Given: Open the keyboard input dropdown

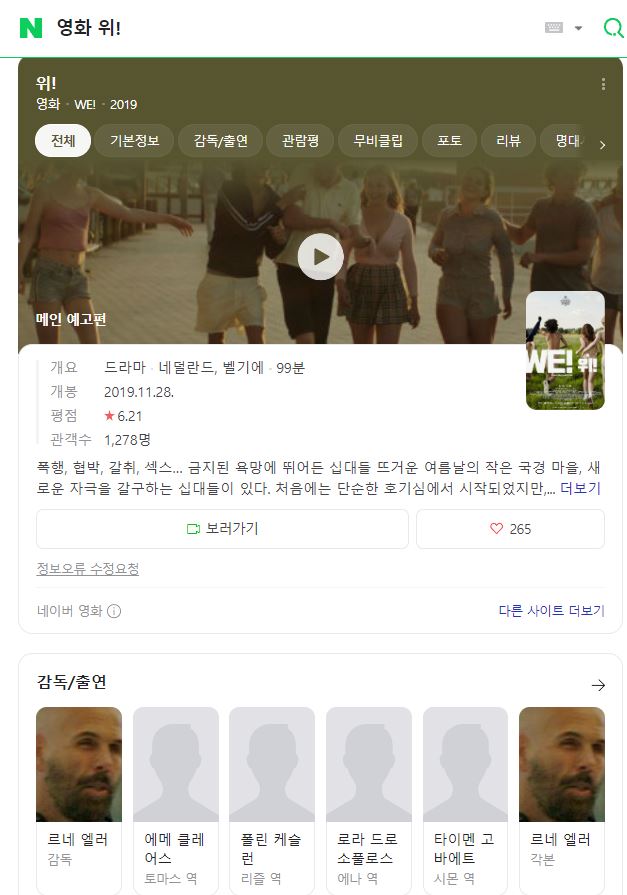Looking at the screenshot, I should [x=564, y=28].
